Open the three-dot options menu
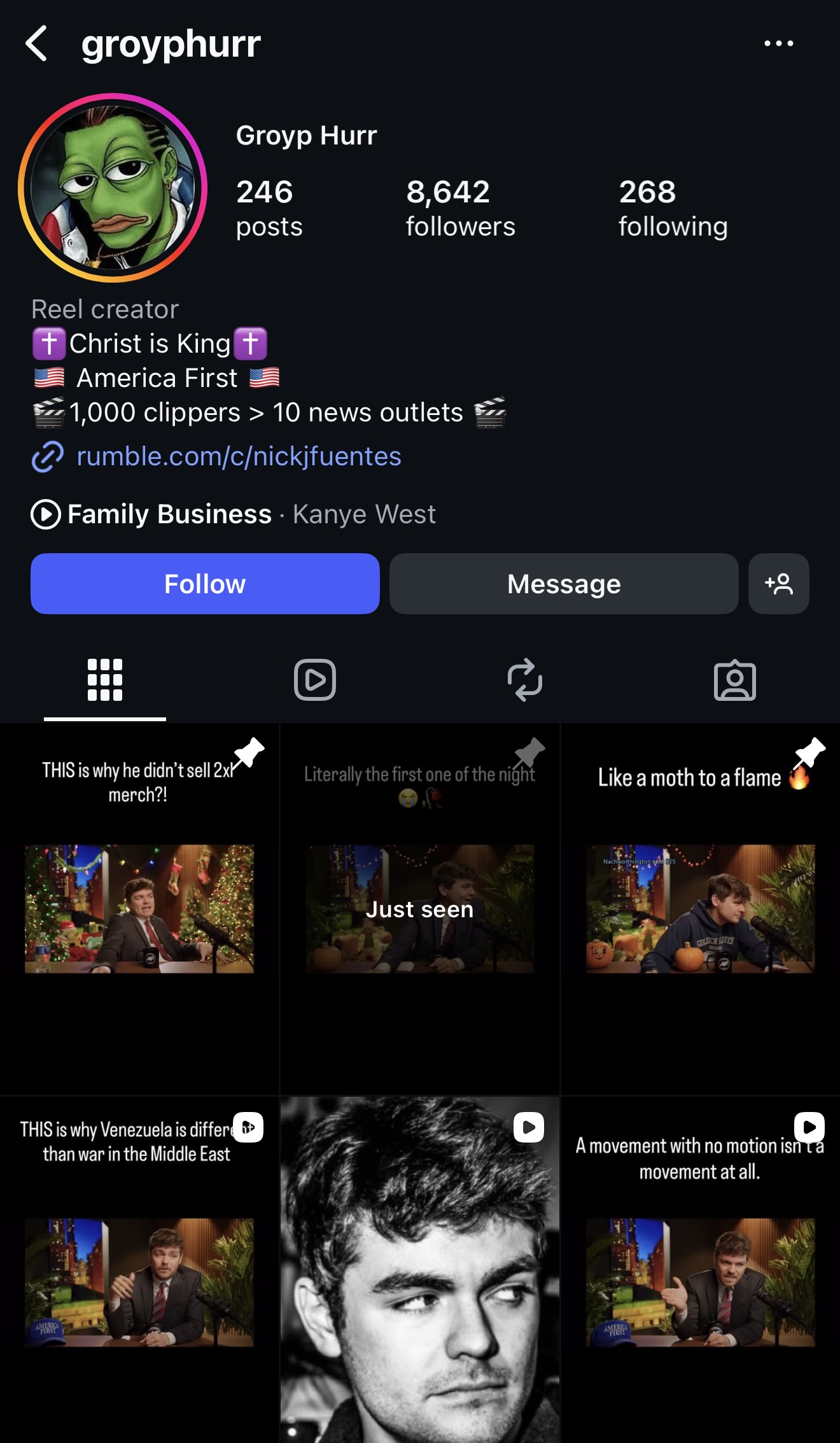840x1443 pixels. click(x=778, y=43)
